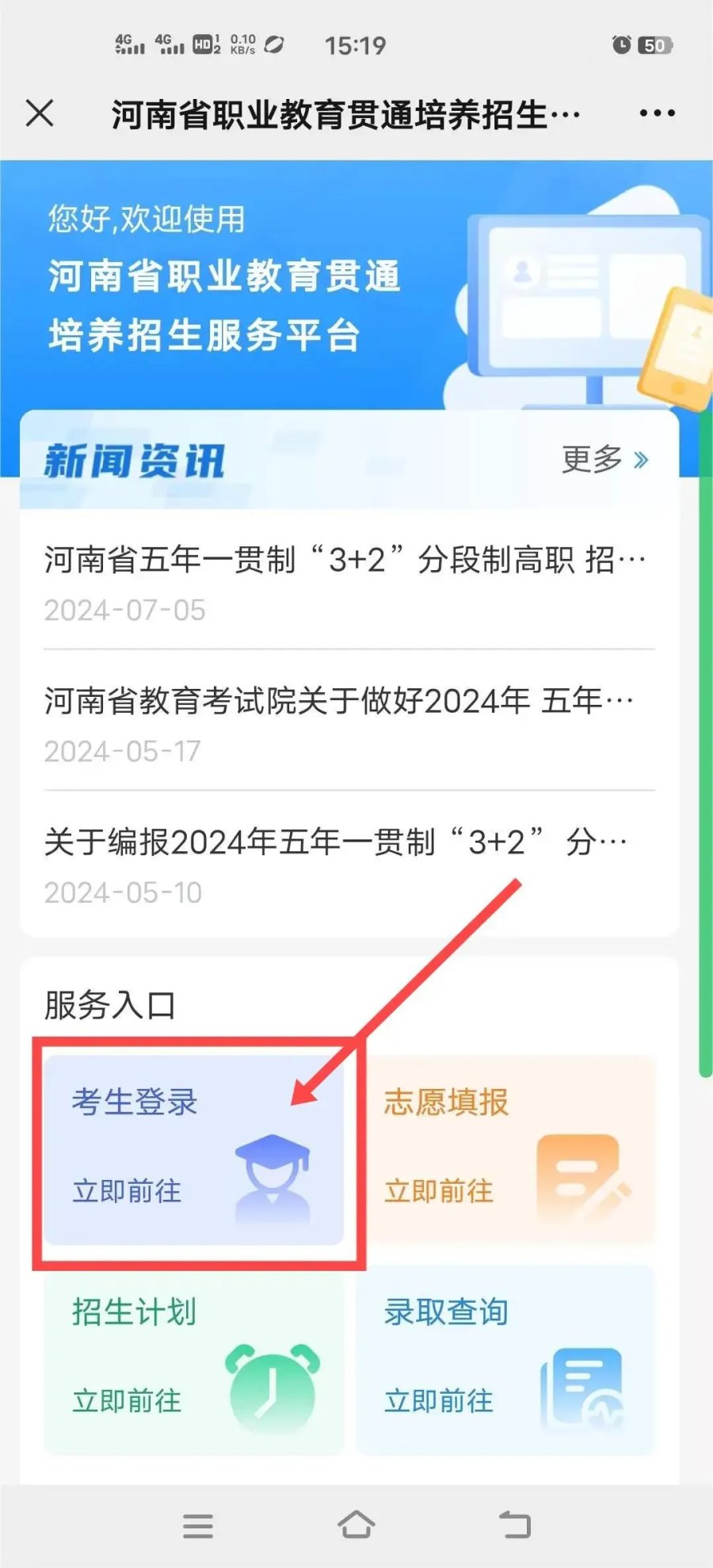This screenshot has height=1568, width=713.
Task: Tap the system back button
Action: point(515,1524)
